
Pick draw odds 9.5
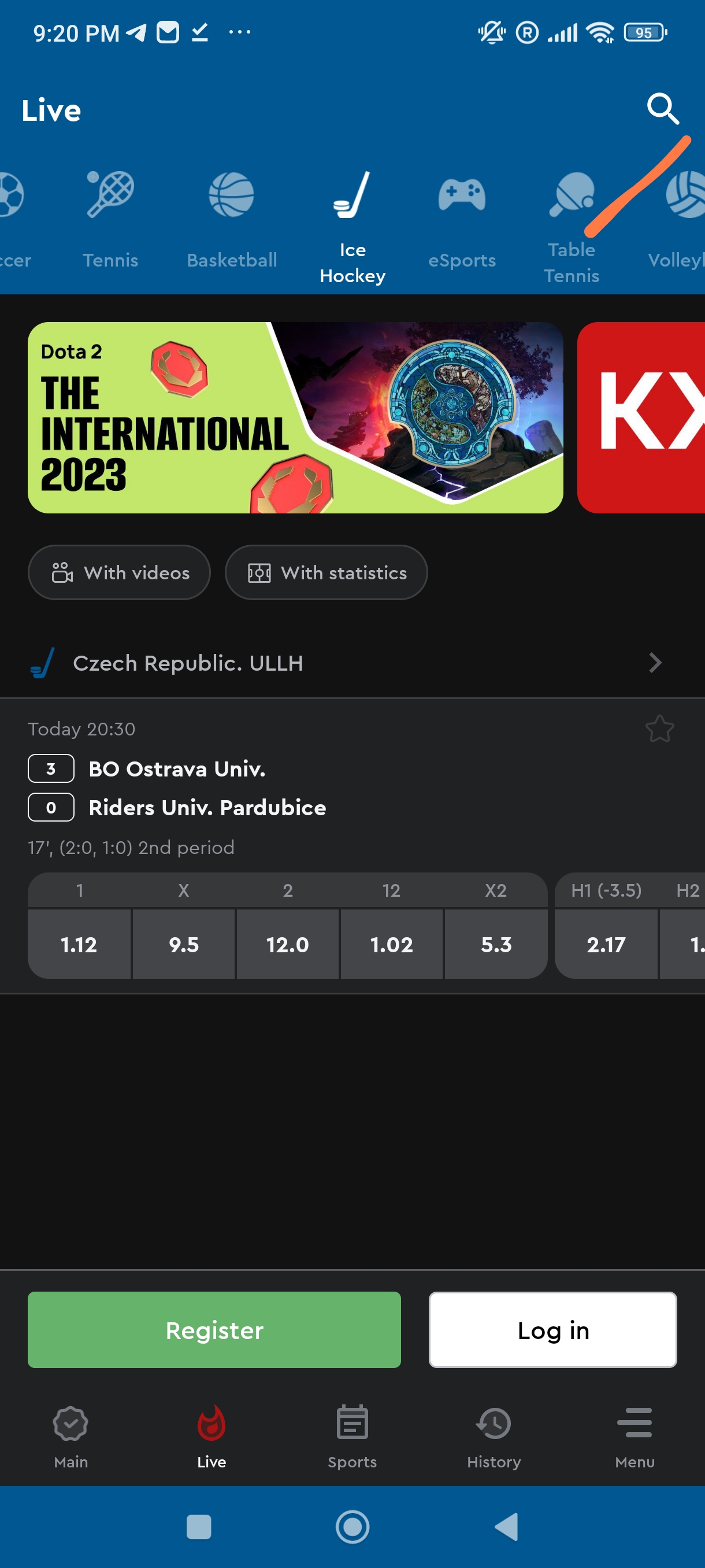184,944
